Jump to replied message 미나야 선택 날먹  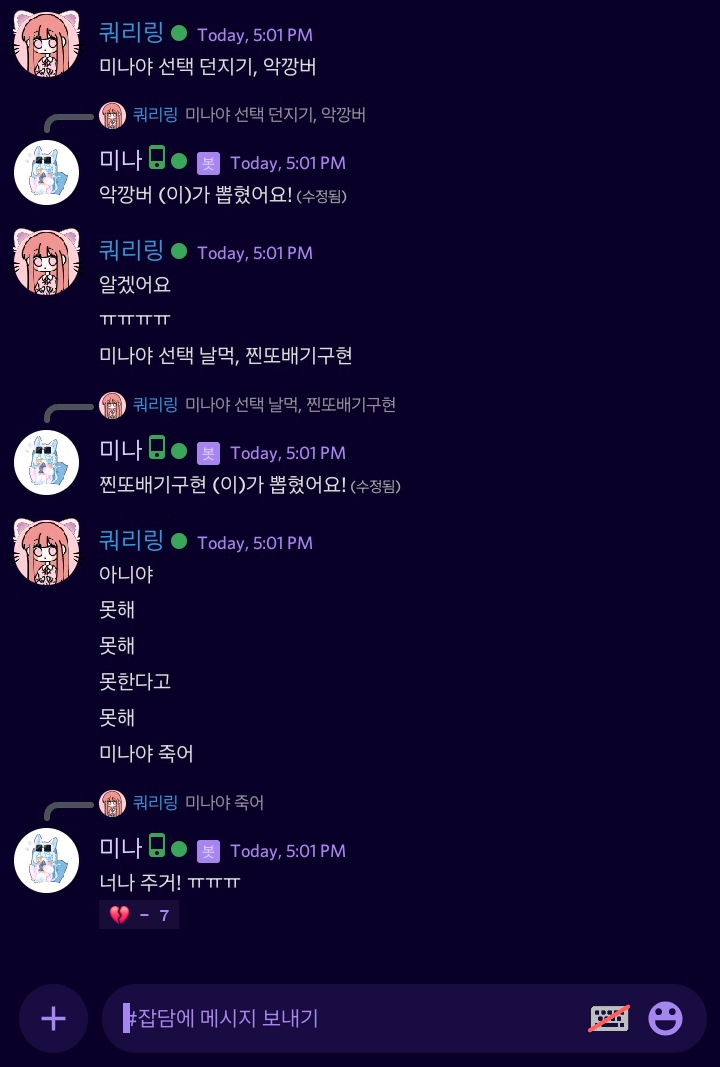(x=290, y=404)
